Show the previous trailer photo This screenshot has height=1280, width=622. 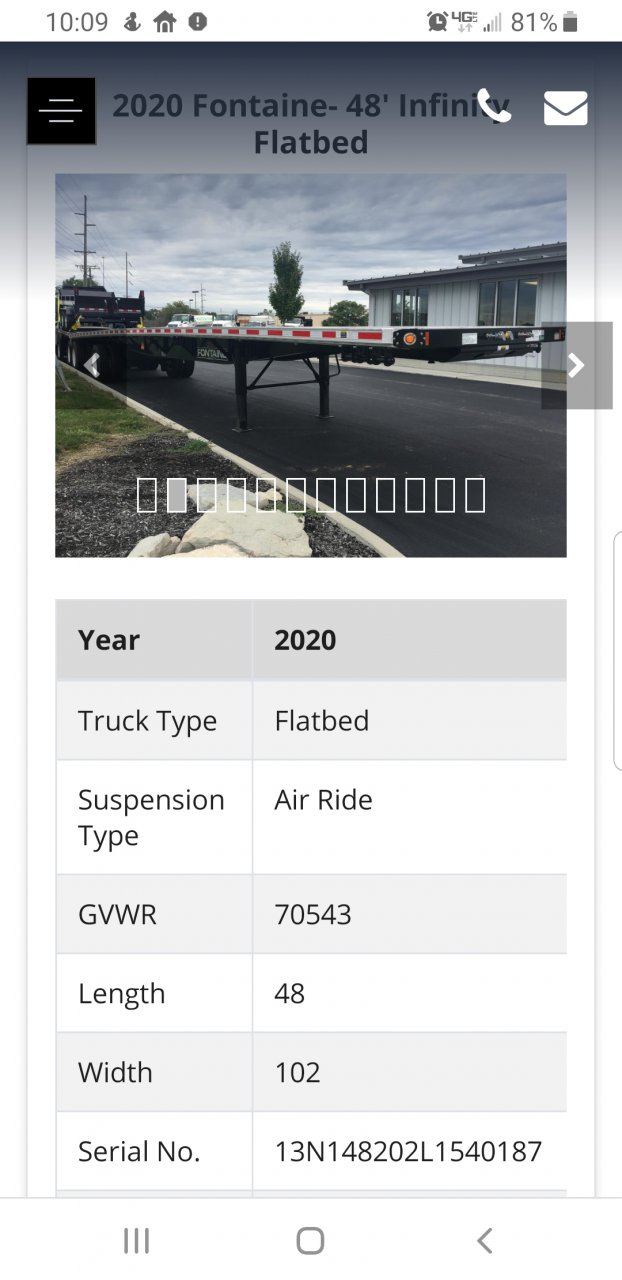coord(92,366)
